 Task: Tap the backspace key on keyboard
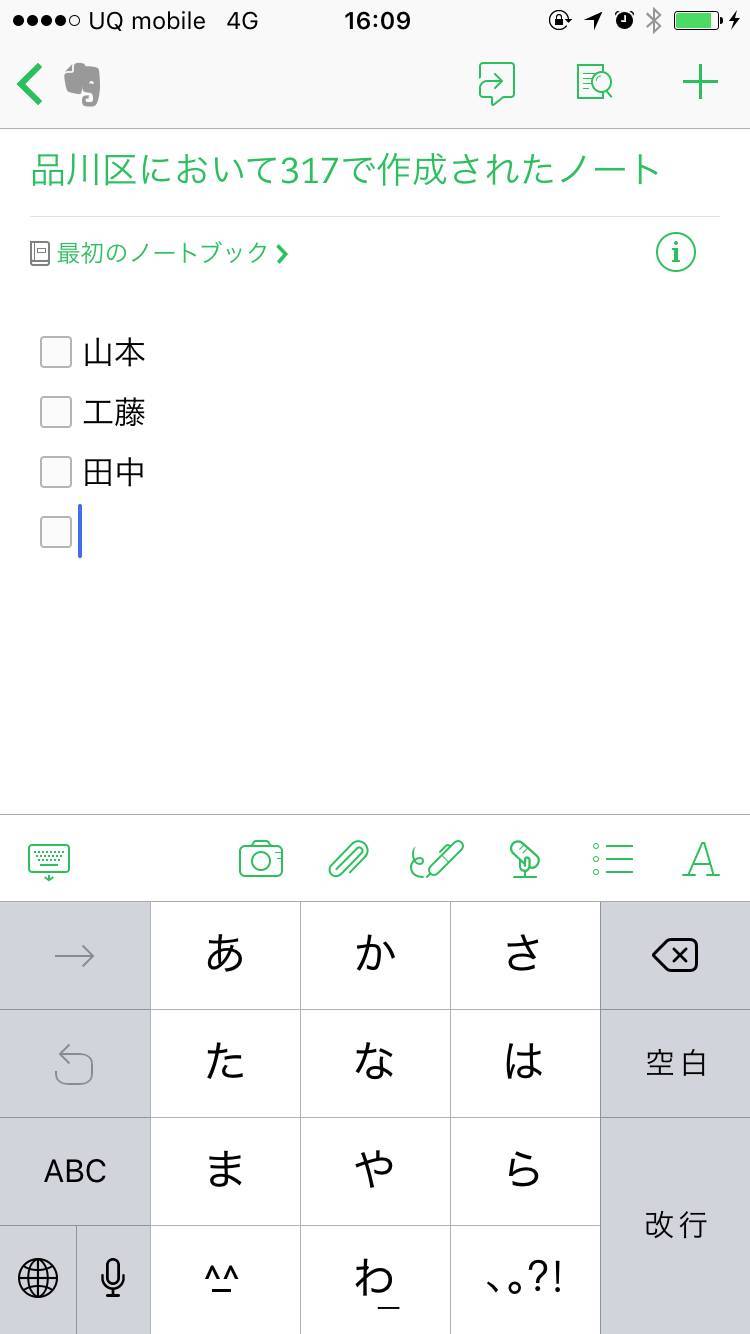[675, 956]
